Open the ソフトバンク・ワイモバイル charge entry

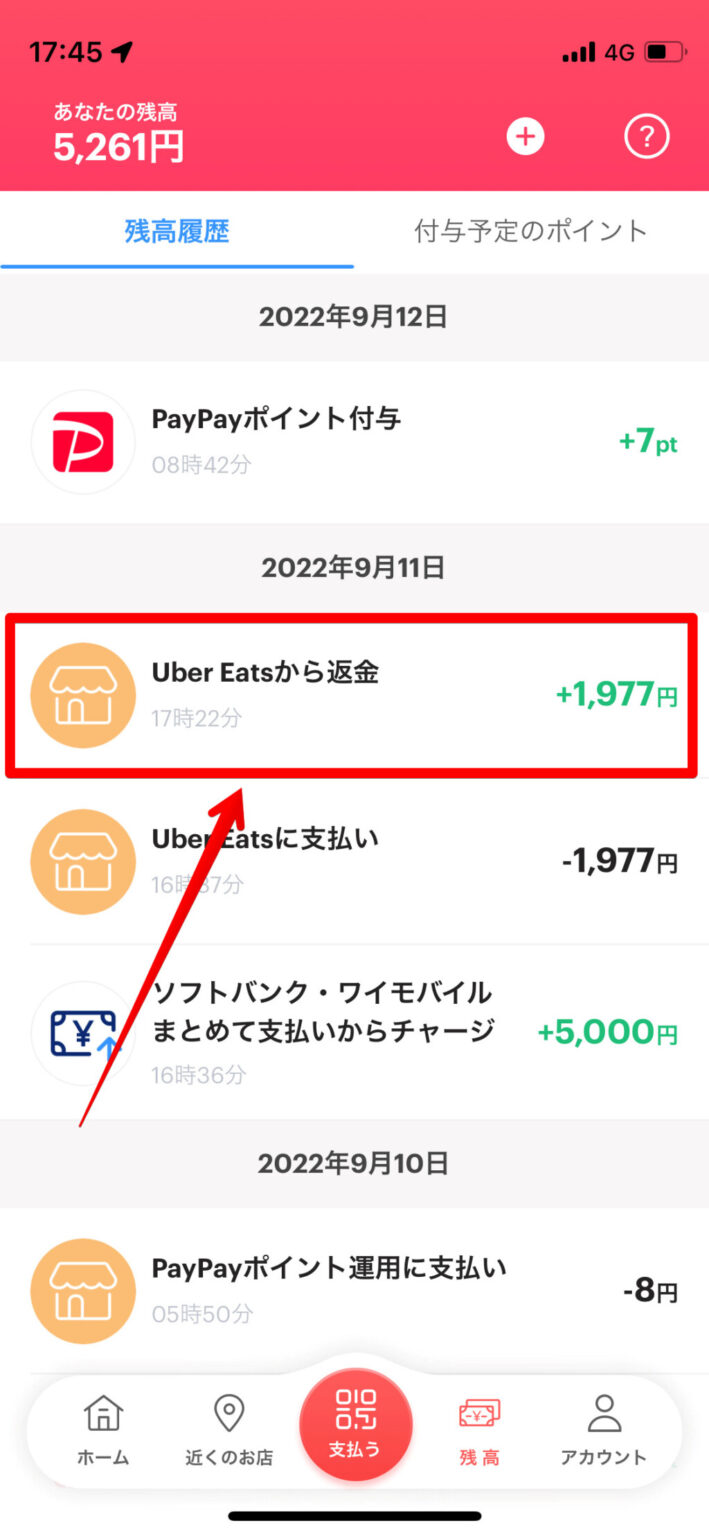pyautogui.click(x=354, y=1032)
